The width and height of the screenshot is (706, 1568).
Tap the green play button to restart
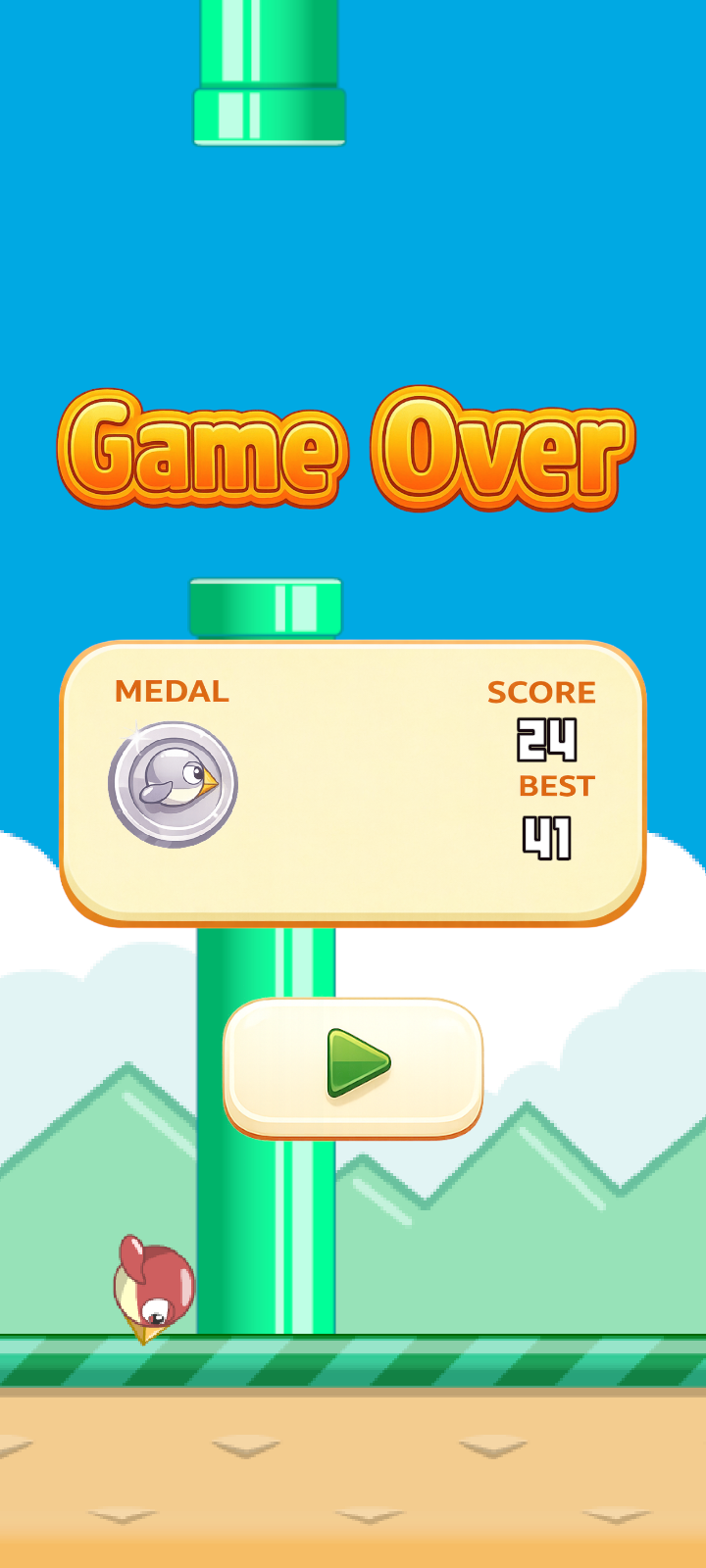pos(354,1065)
